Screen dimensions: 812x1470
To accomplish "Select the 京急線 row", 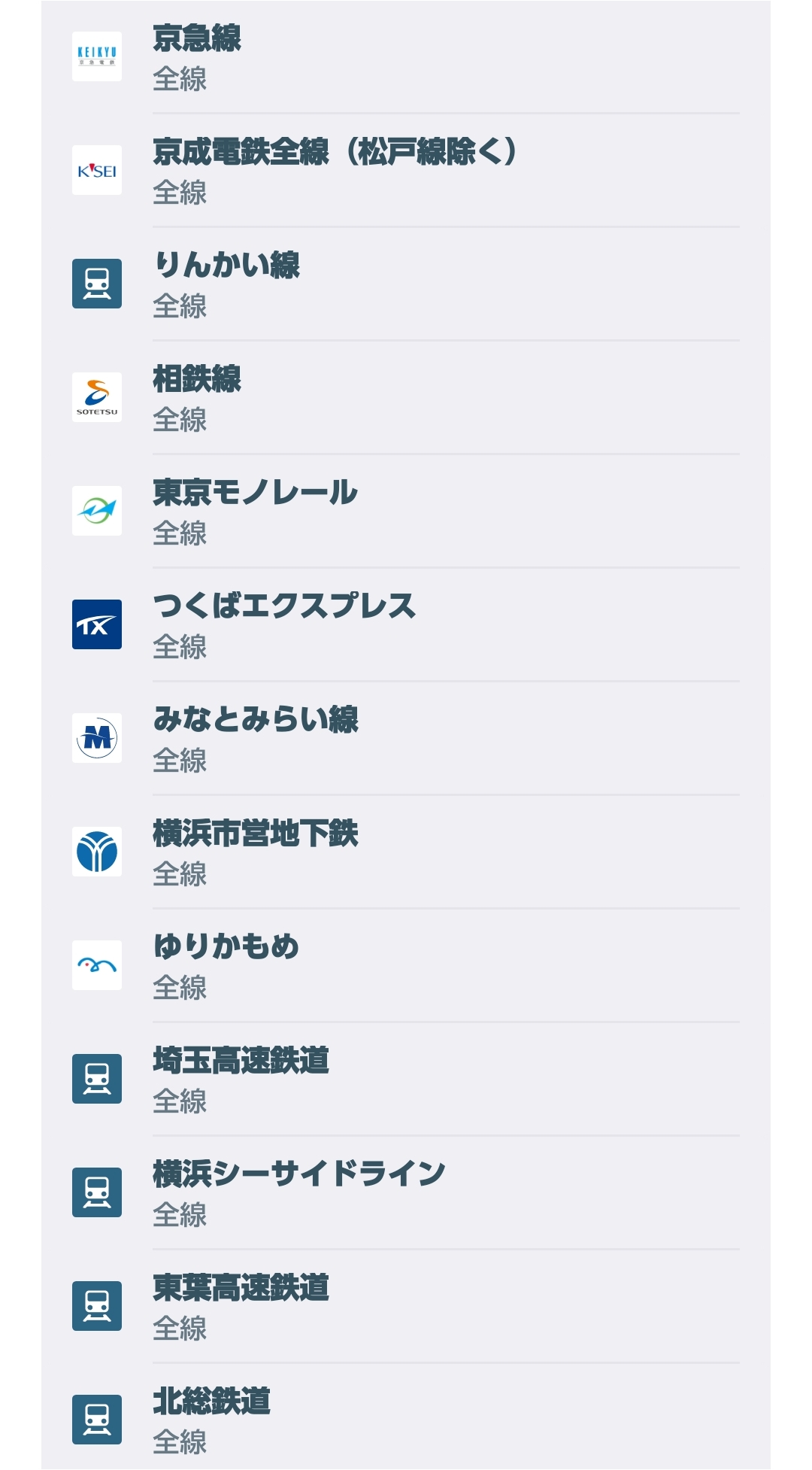I will 406,57.
